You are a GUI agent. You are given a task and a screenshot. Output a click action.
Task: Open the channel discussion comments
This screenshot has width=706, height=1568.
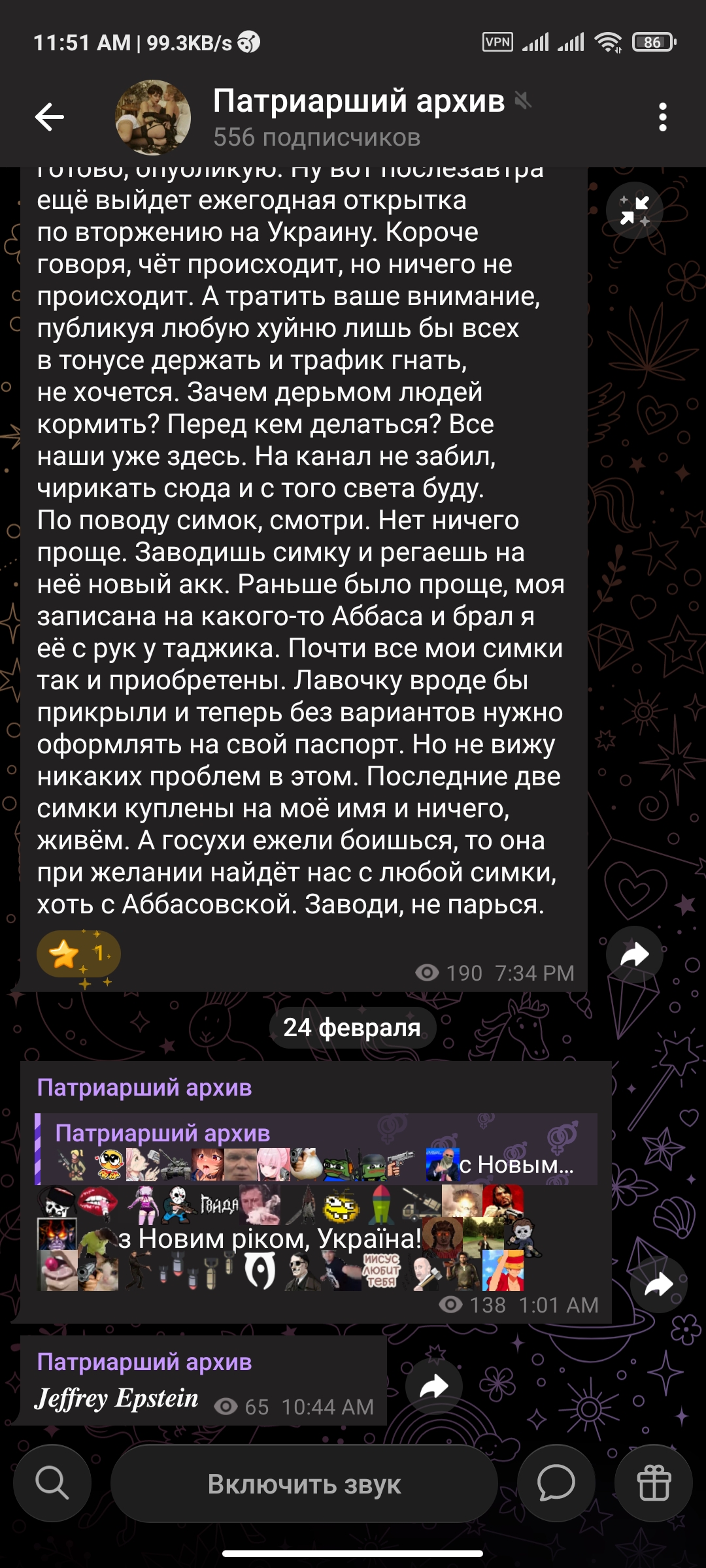click(x=556, y=1483)
